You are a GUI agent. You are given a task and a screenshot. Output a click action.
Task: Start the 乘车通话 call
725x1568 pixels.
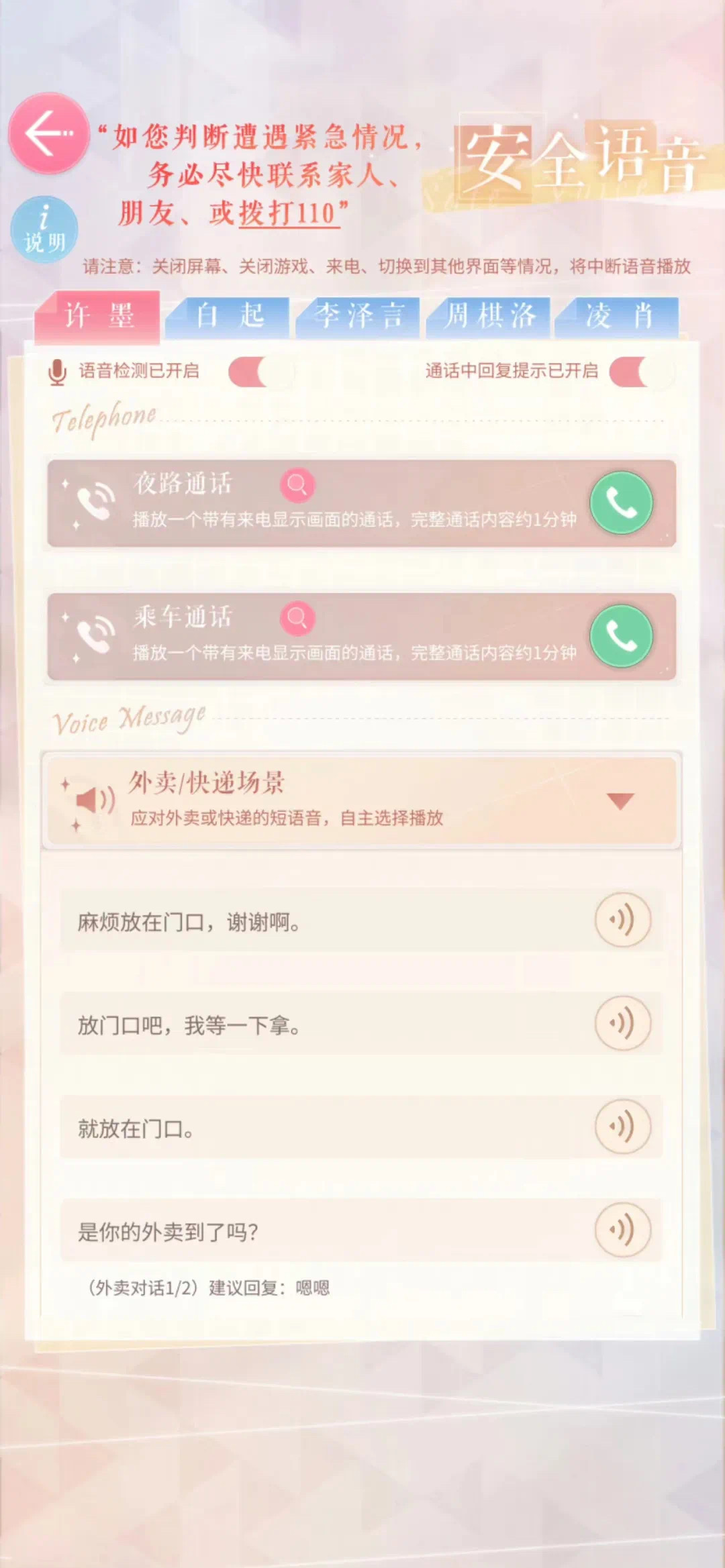[621, 635]
